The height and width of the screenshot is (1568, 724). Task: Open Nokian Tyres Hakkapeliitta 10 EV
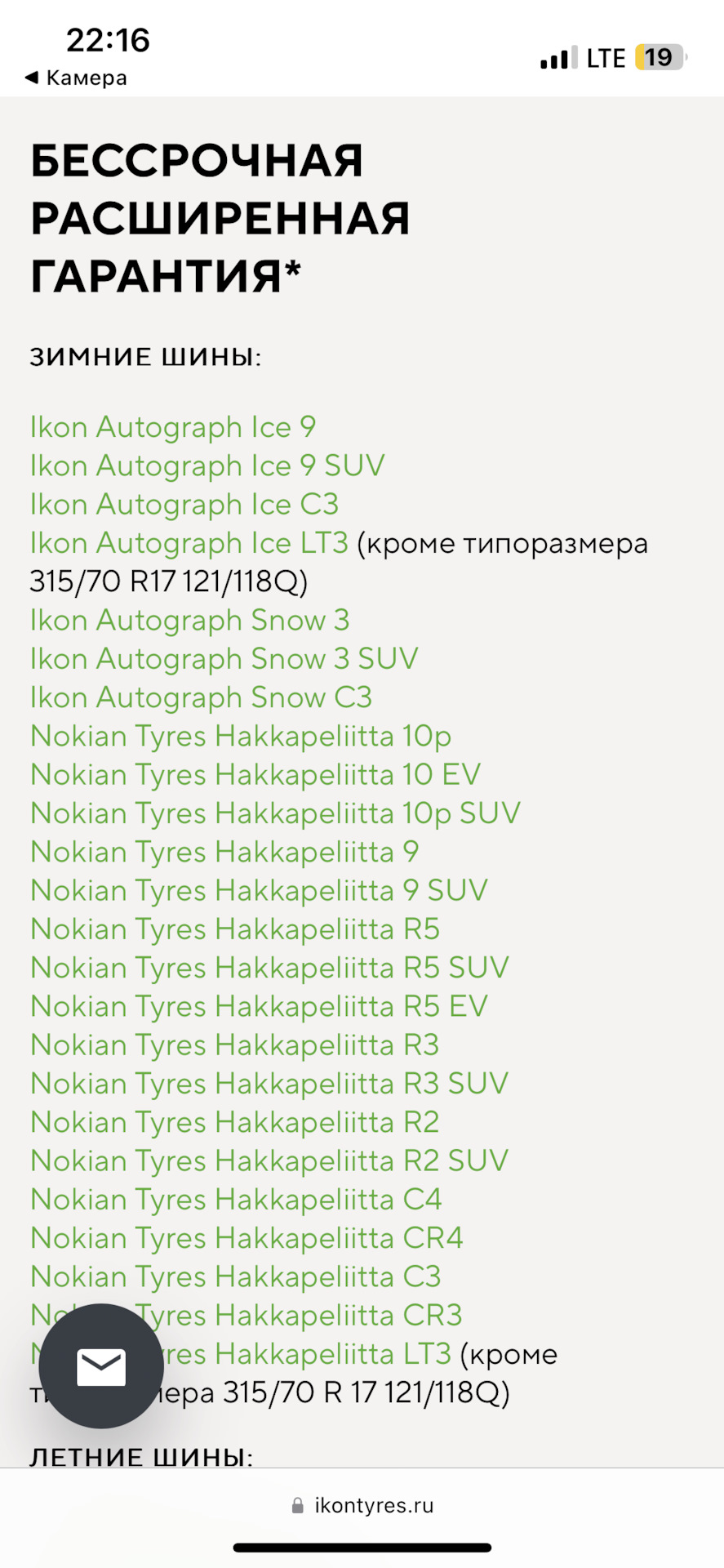click(x=255, y=774)
